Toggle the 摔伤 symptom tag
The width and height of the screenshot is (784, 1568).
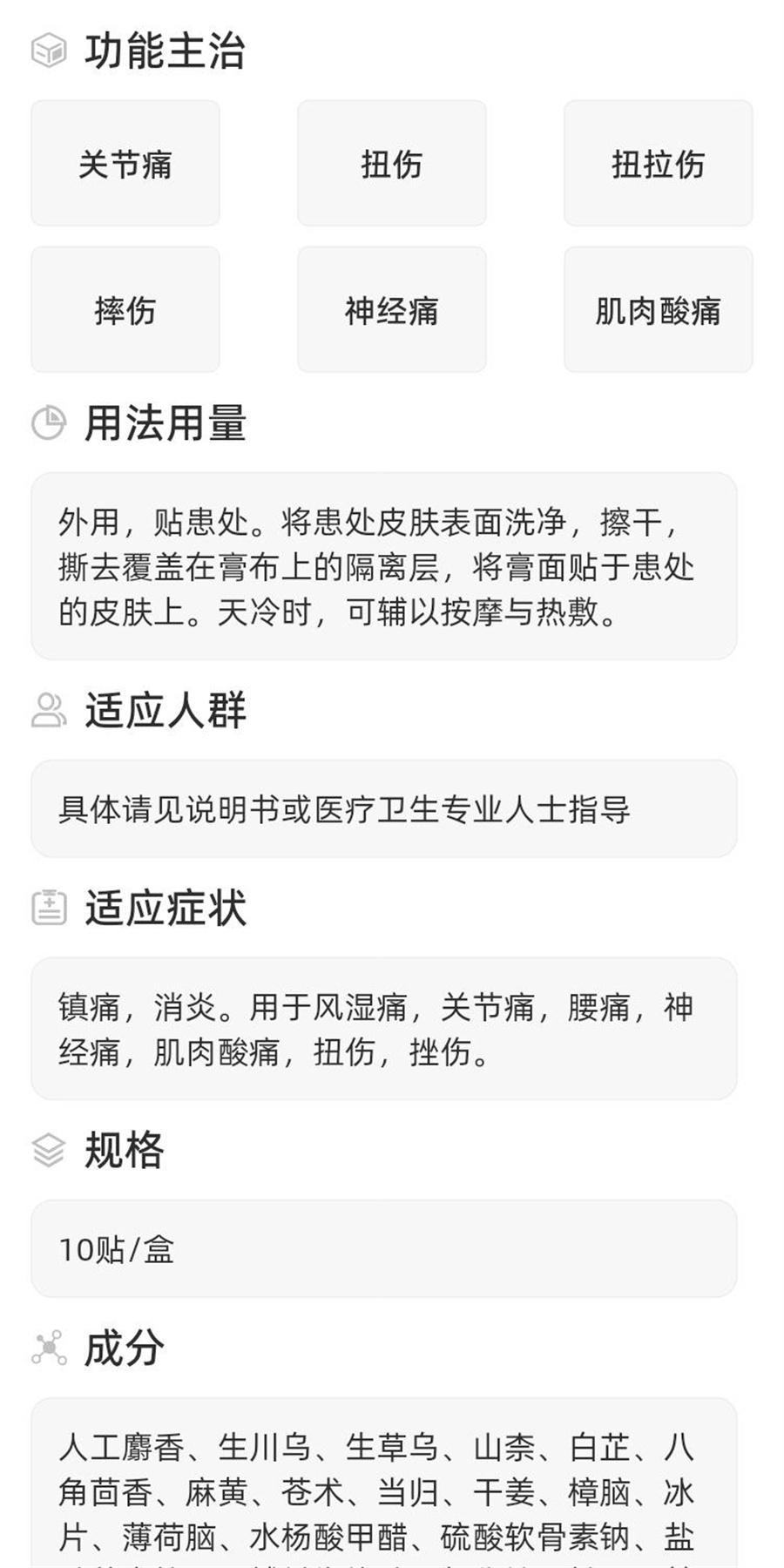pyautogui.click(x=125, y=310)
